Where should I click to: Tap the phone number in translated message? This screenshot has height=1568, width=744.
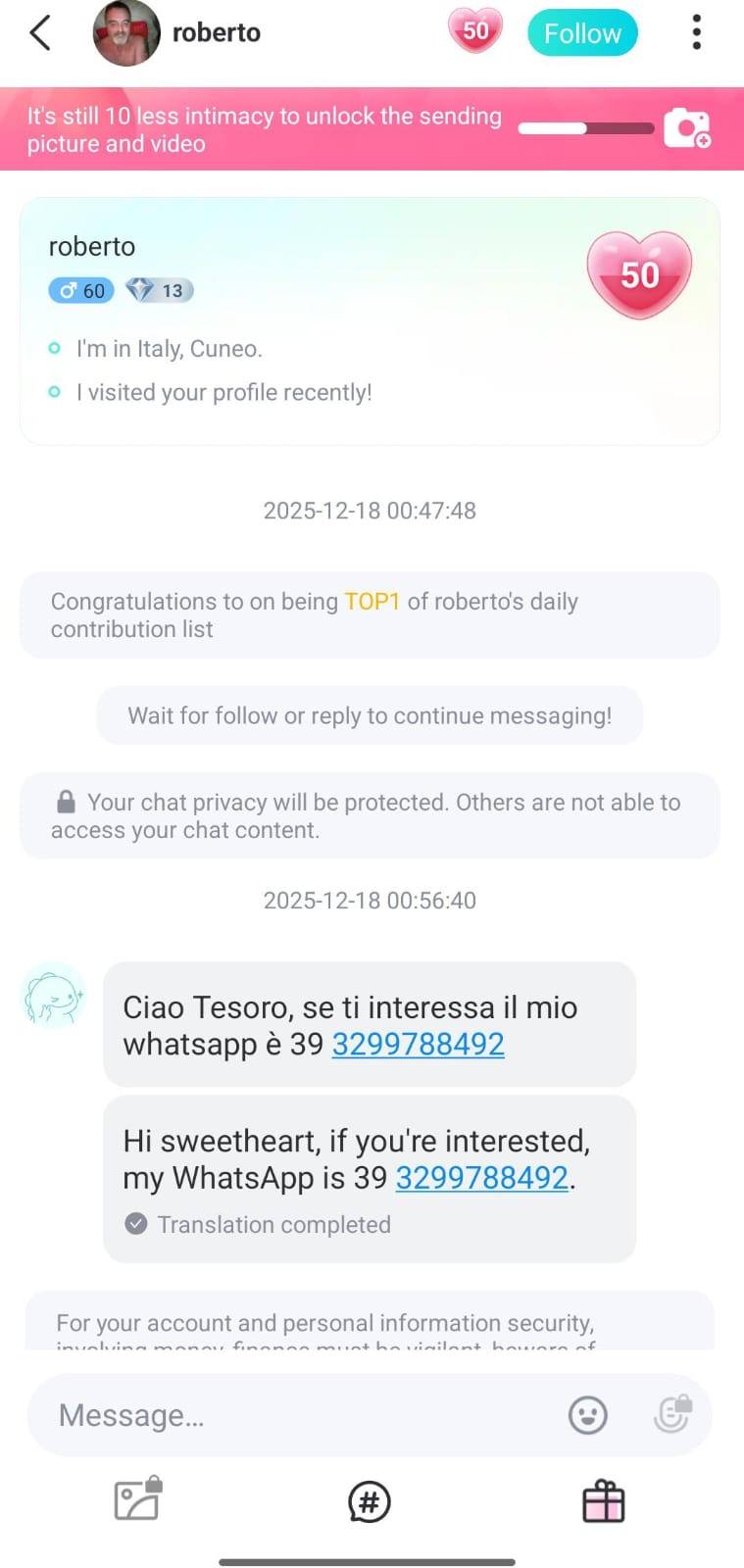pos(481,1178)
